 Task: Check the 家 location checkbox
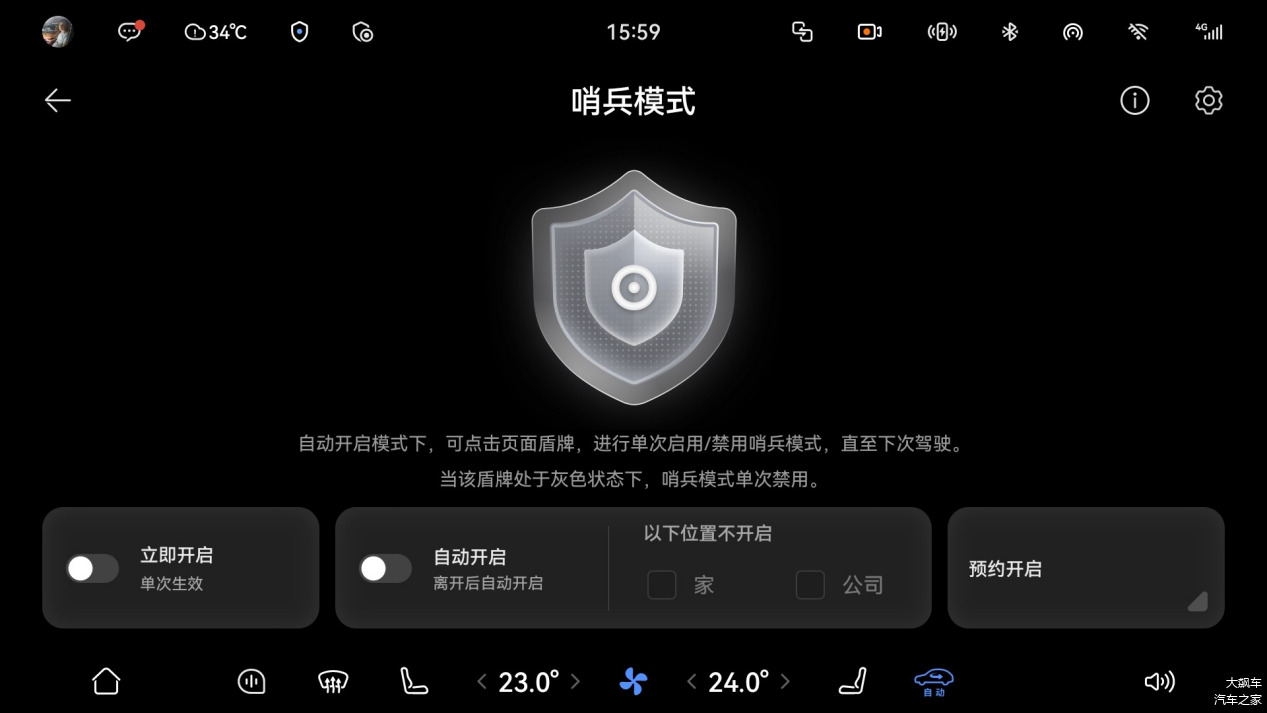point(662,585)
